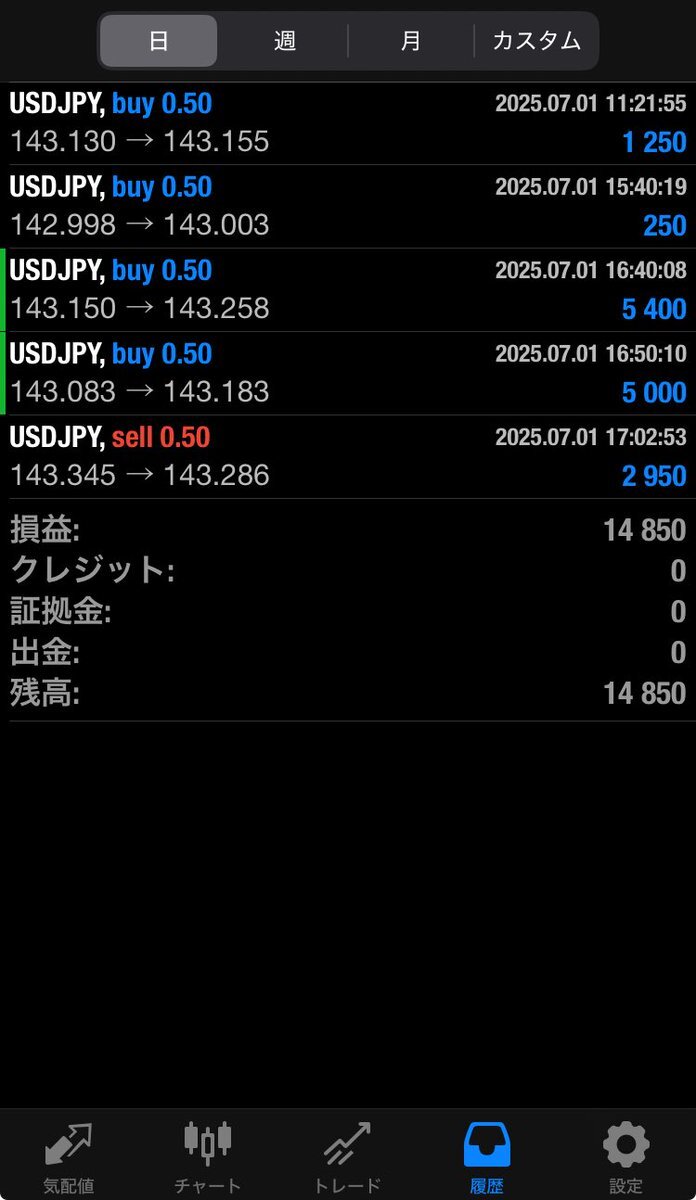Select the 日 (day) period segment

pyautogui.click(x=159, y=41)
